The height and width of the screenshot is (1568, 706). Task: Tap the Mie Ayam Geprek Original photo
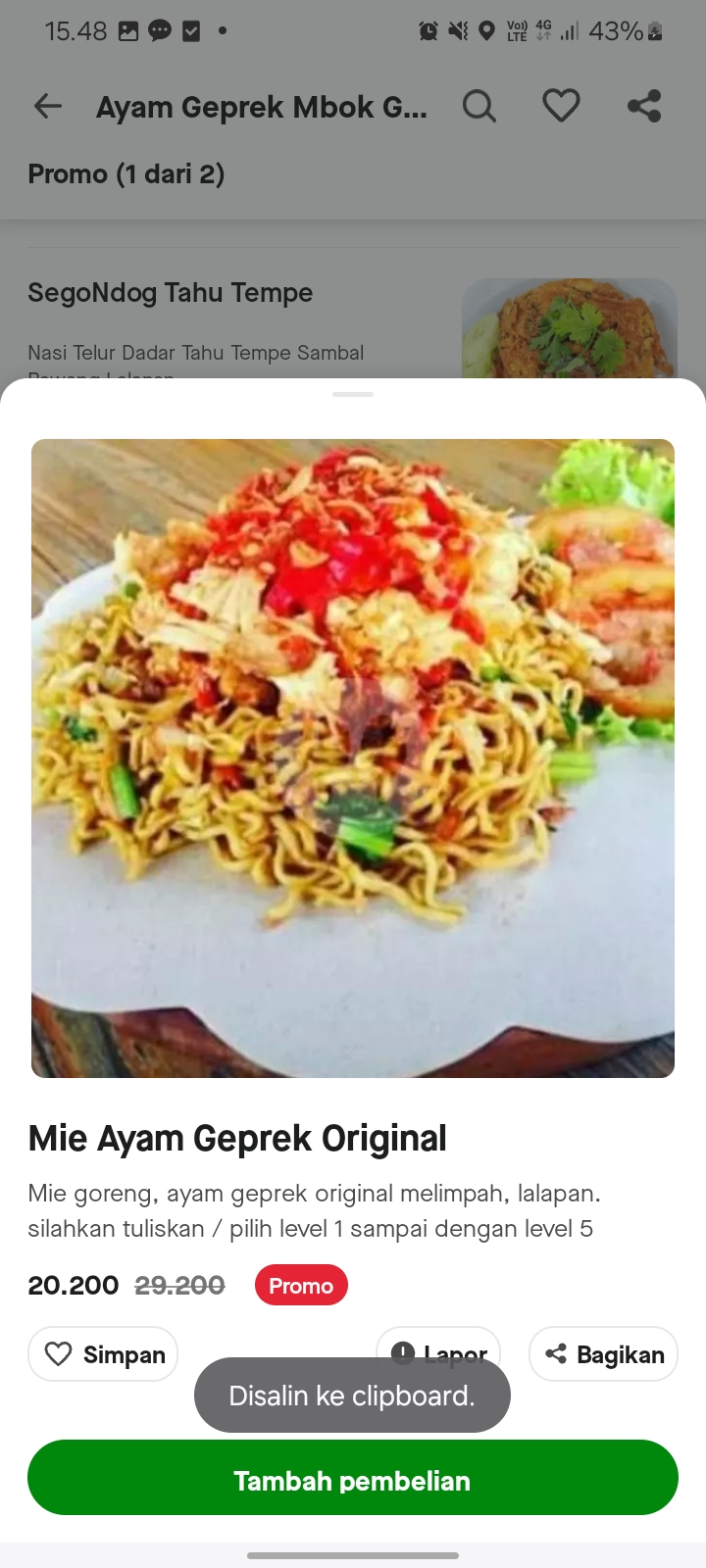[x=353, y=757]
